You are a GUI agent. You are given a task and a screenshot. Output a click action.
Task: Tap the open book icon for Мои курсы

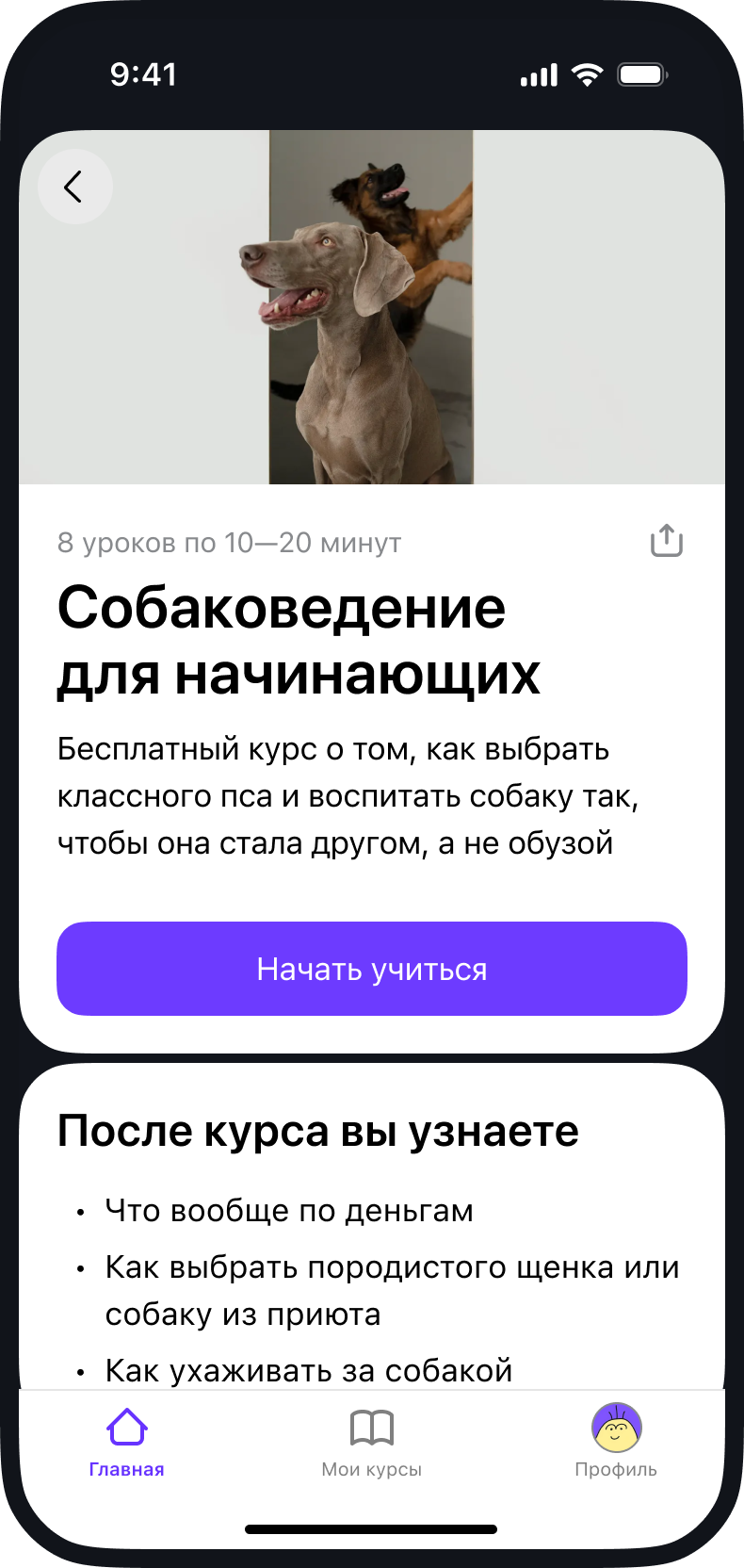tap(371, 1428)
